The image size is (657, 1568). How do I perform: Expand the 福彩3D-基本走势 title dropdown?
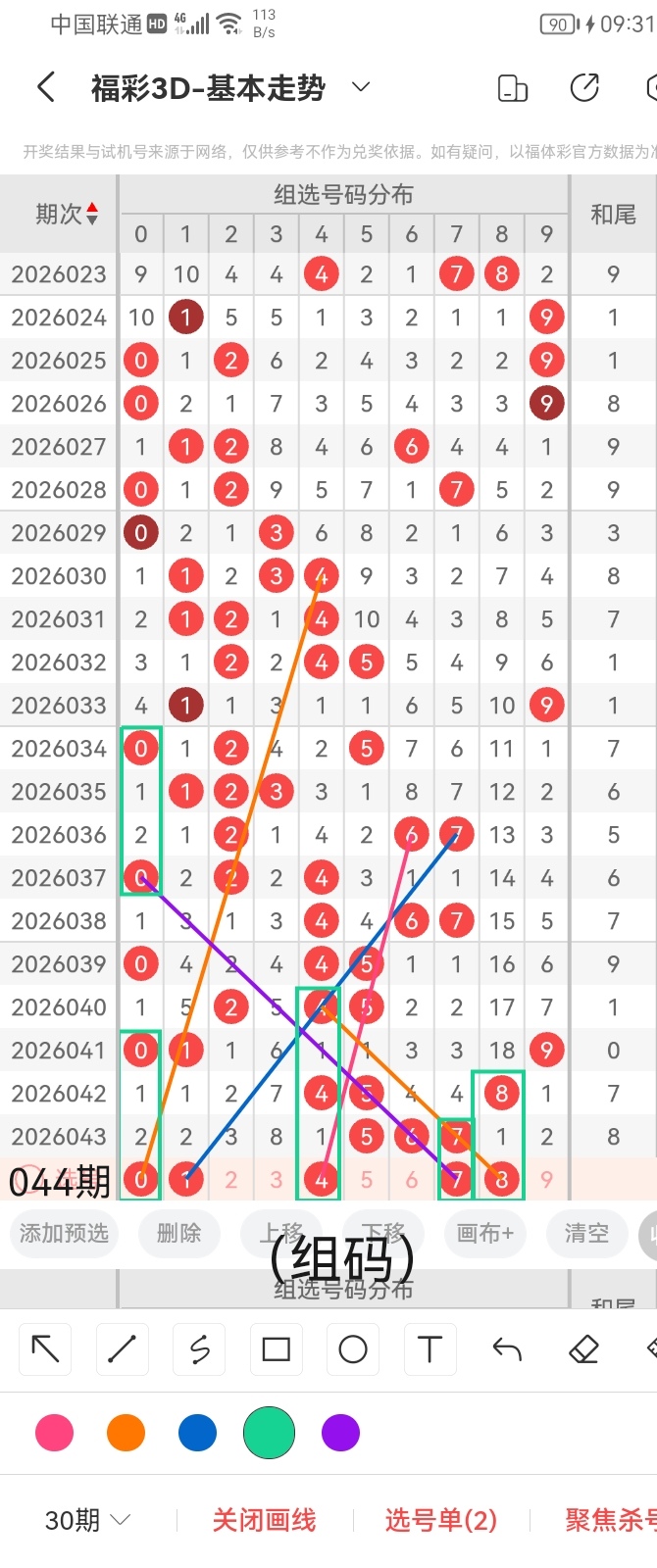[361, 87]
